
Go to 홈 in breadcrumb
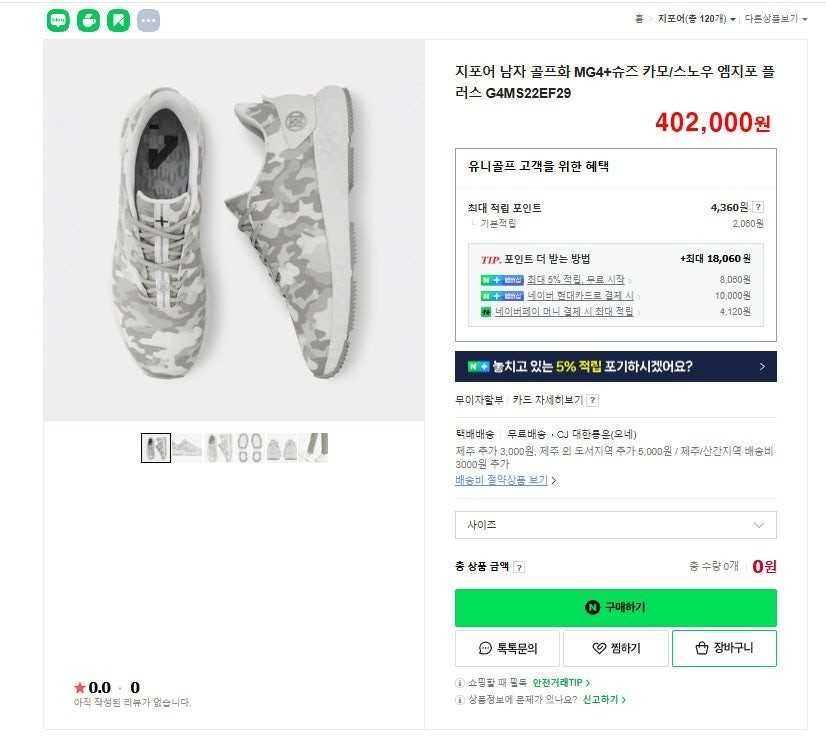tap(639, 19)
